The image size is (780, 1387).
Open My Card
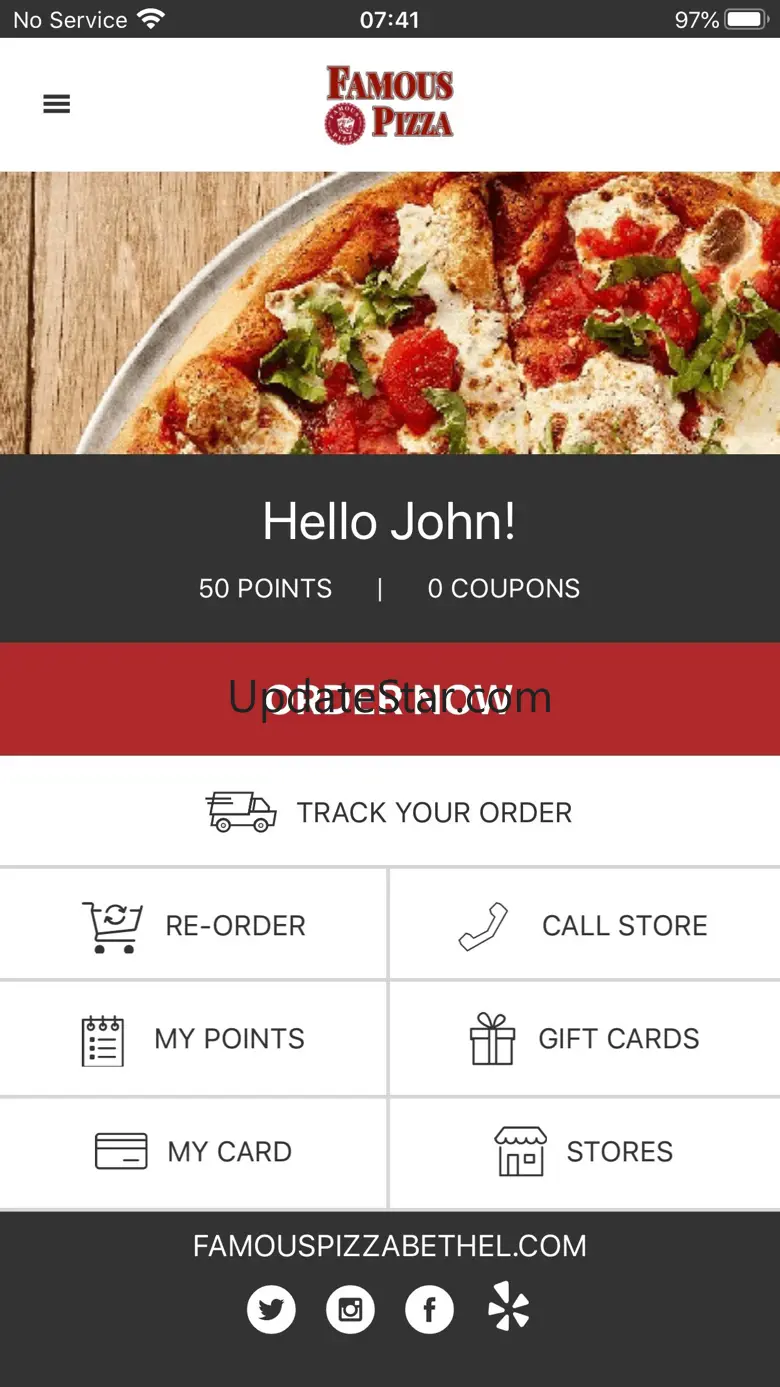pos(193,1152)
